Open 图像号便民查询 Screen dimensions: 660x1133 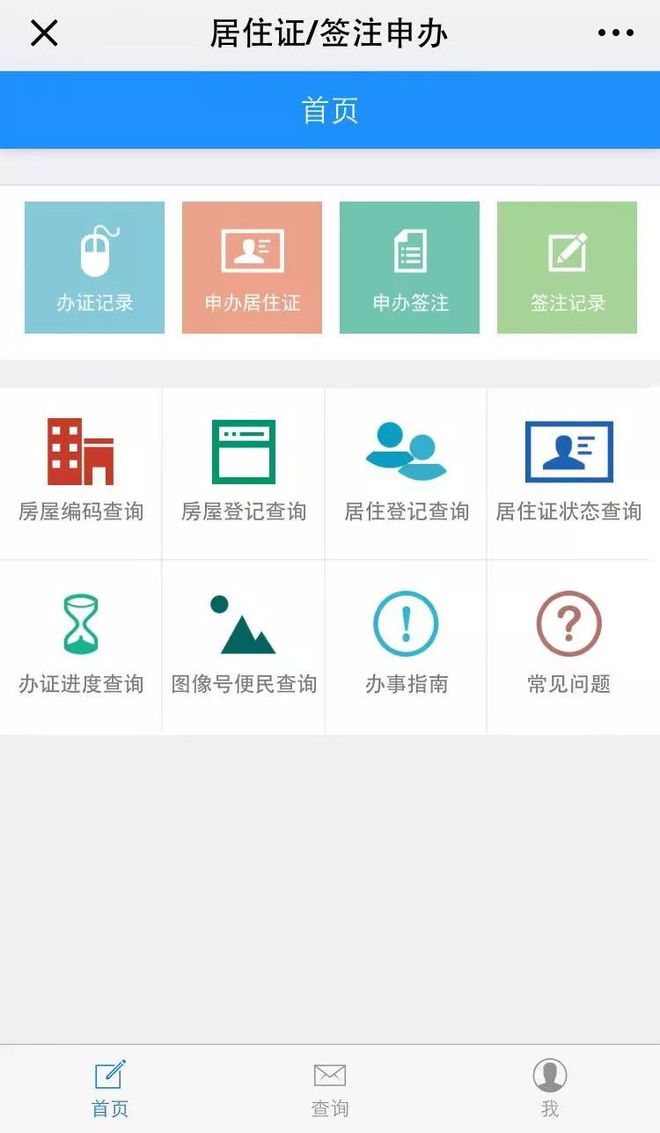tap(243, 644)
